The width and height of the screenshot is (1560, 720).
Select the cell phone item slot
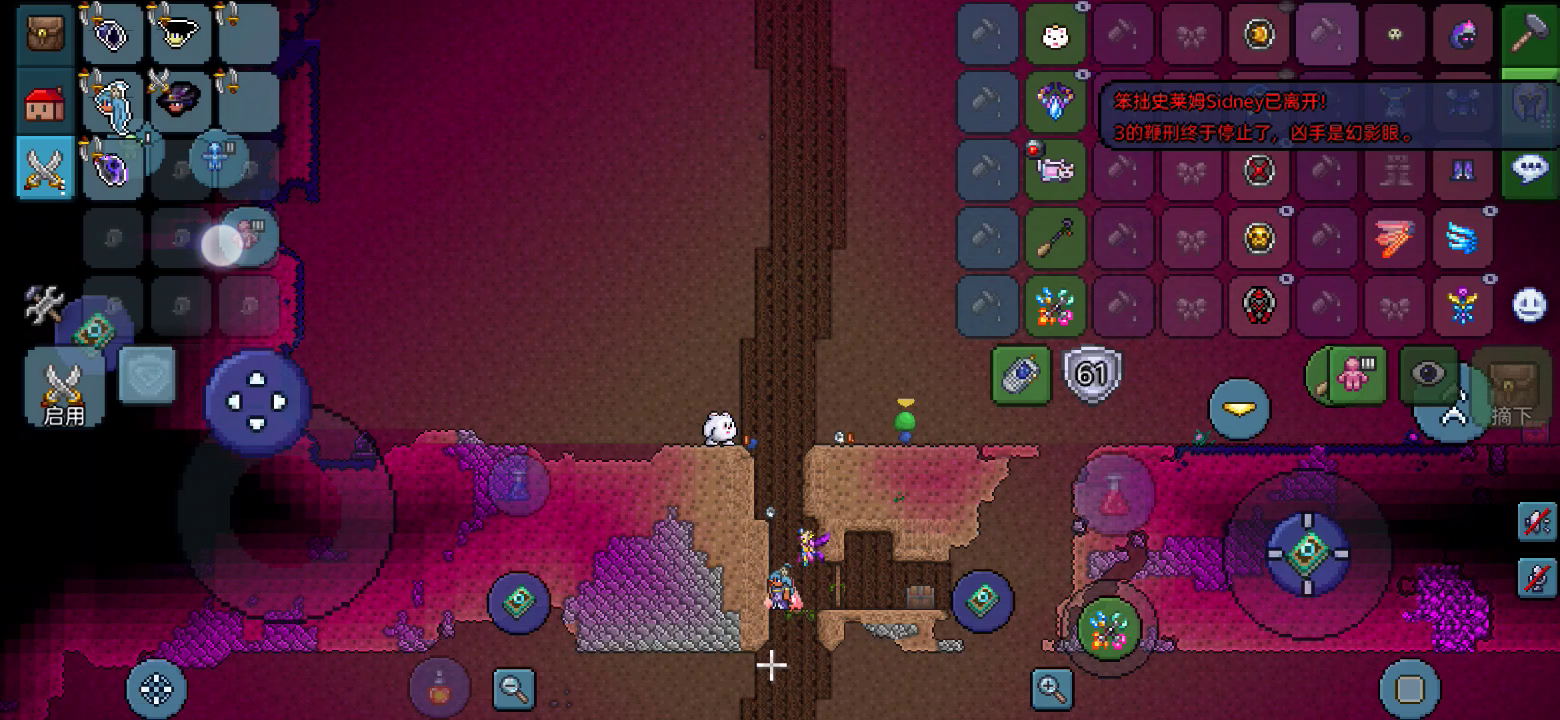coord(1021,376)
